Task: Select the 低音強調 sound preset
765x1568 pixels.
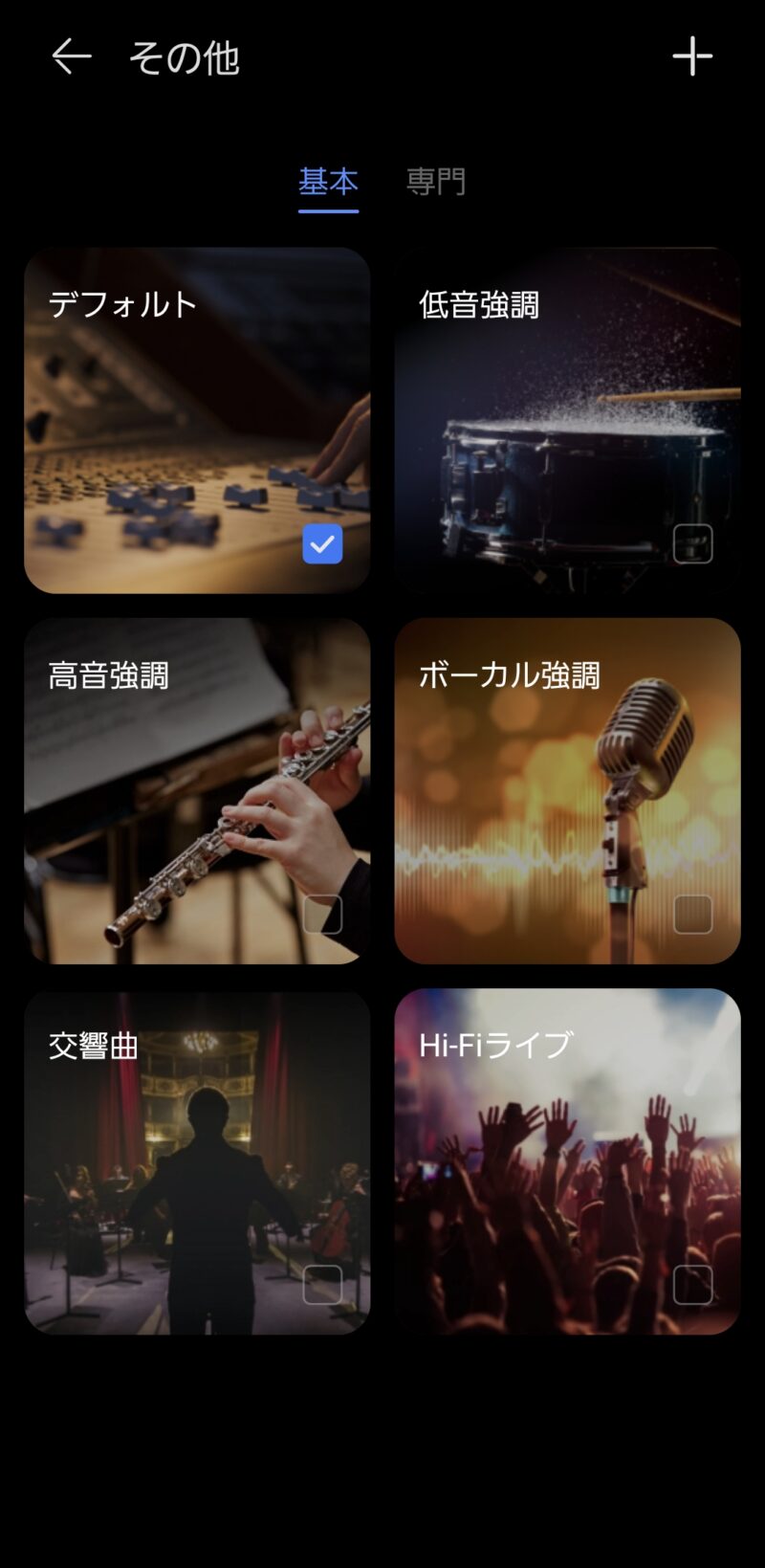Action: click(x=567, y=420)
